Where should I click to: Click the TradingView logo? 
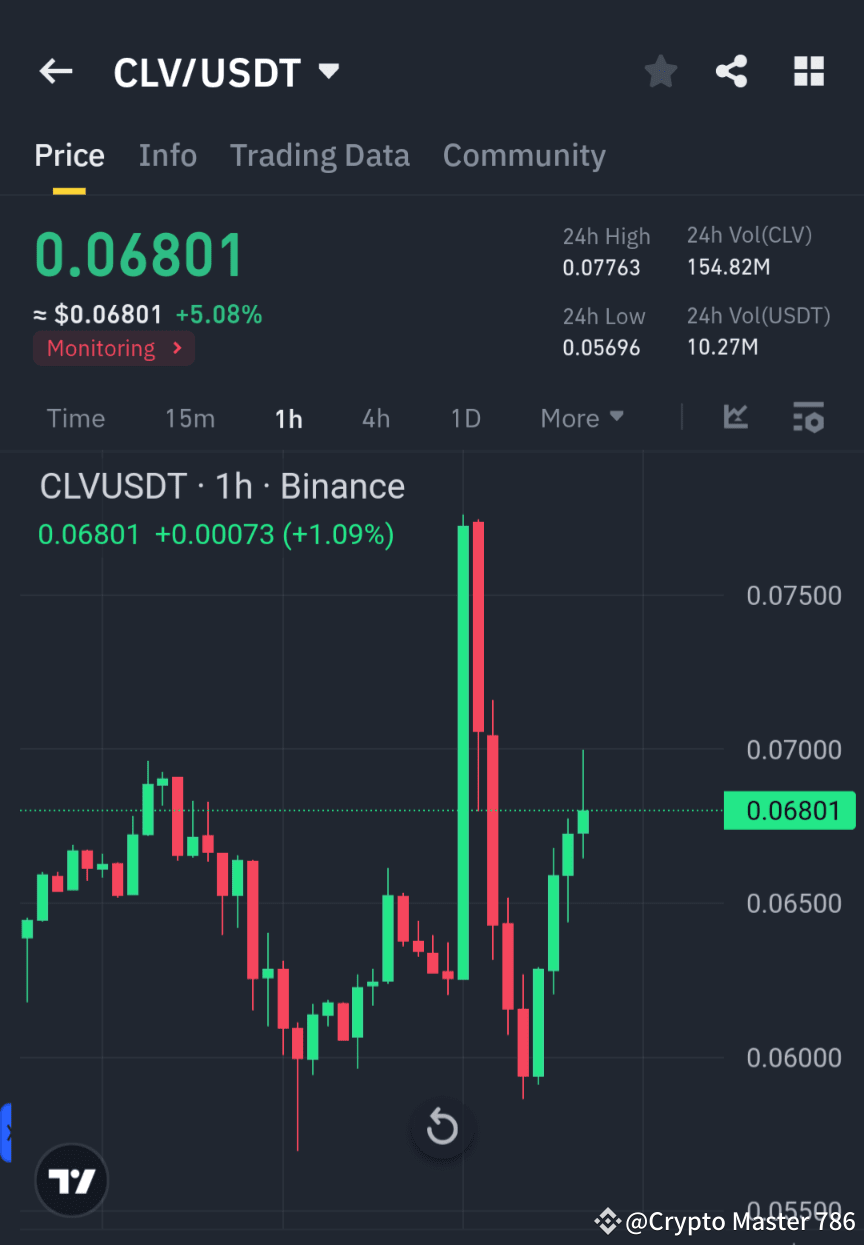(70, 1180)
